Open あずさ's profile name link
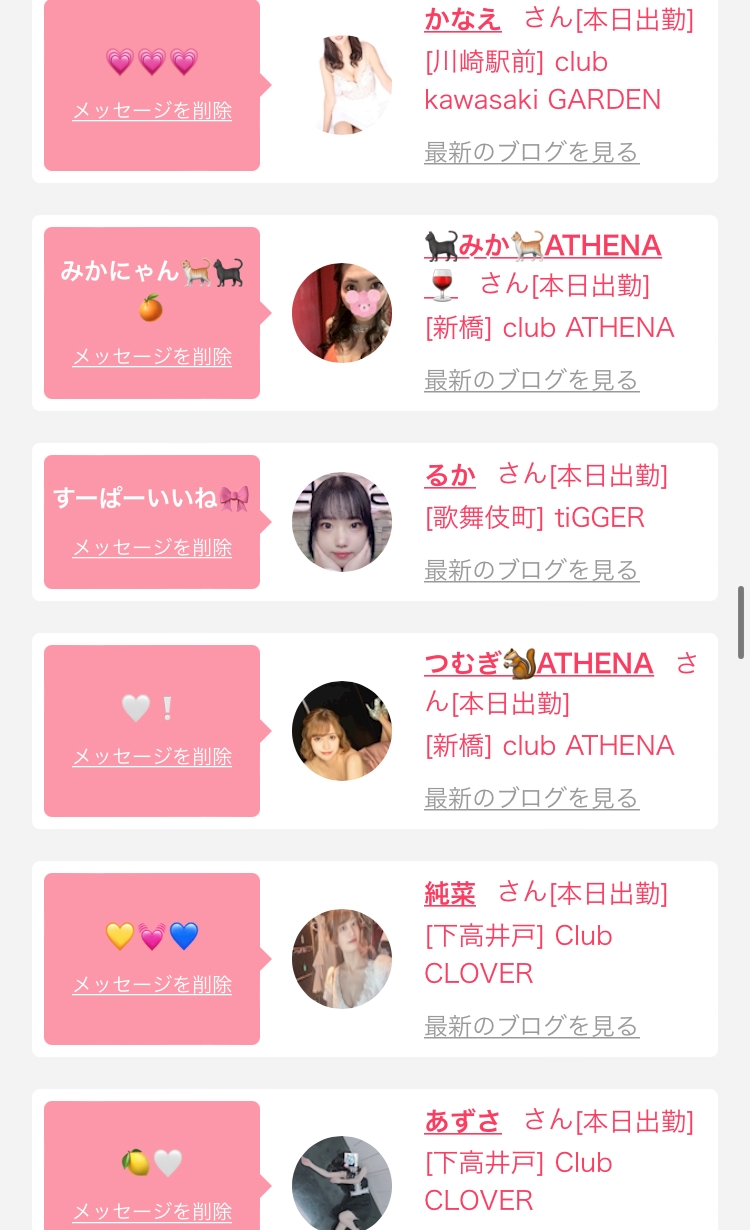The image size is (750, 1230). click(462, 1122)
